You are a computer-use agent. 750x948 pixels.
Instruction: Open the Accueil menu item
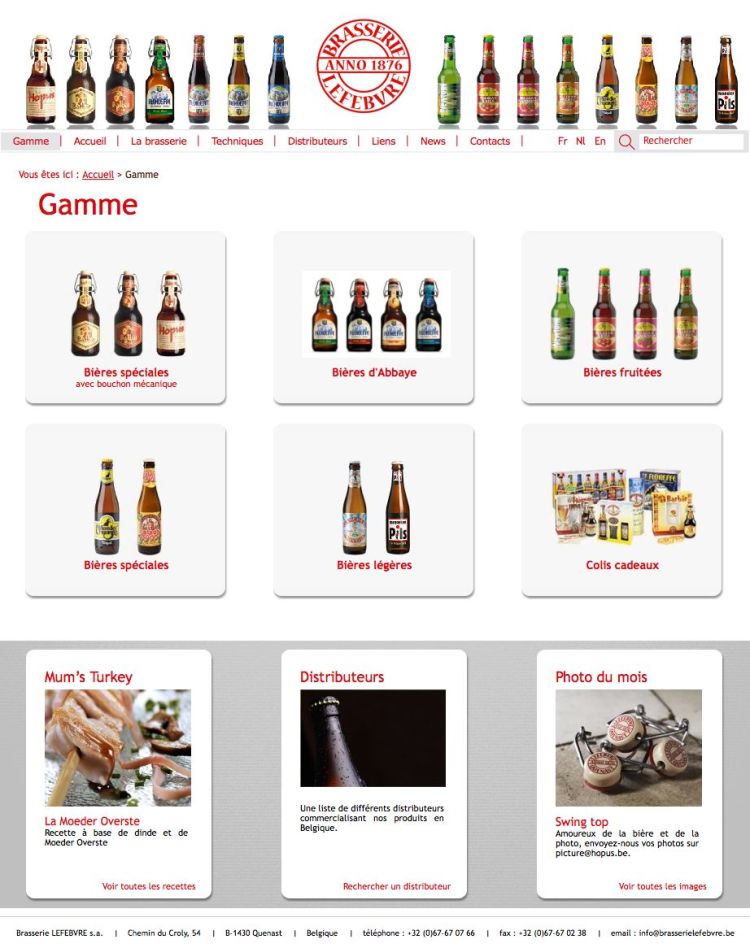click(x=90, y=141)
